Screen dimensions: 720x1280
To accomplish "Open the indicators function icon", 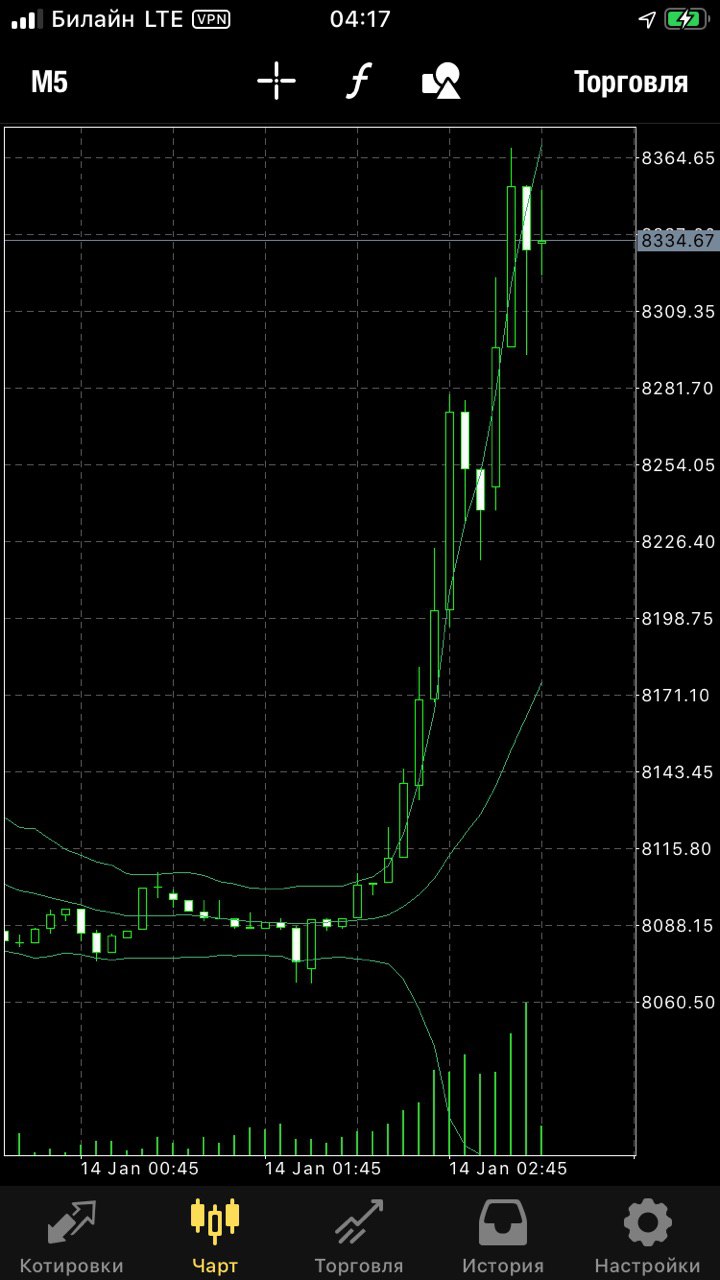I will [358, 81].
